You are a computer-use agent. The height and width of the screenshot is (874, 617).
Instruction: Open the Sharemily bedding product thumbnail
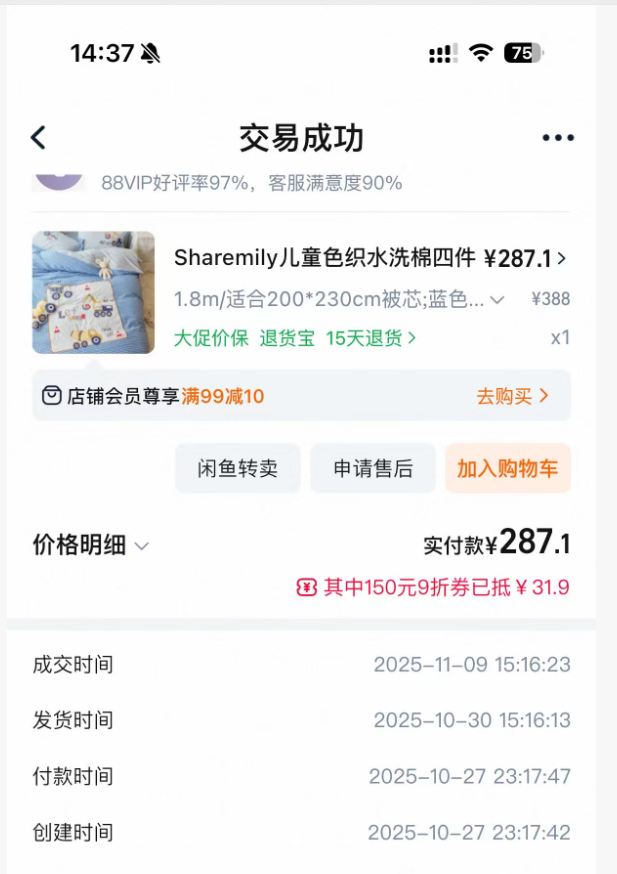pyautogui.click(x=93, y=293)
